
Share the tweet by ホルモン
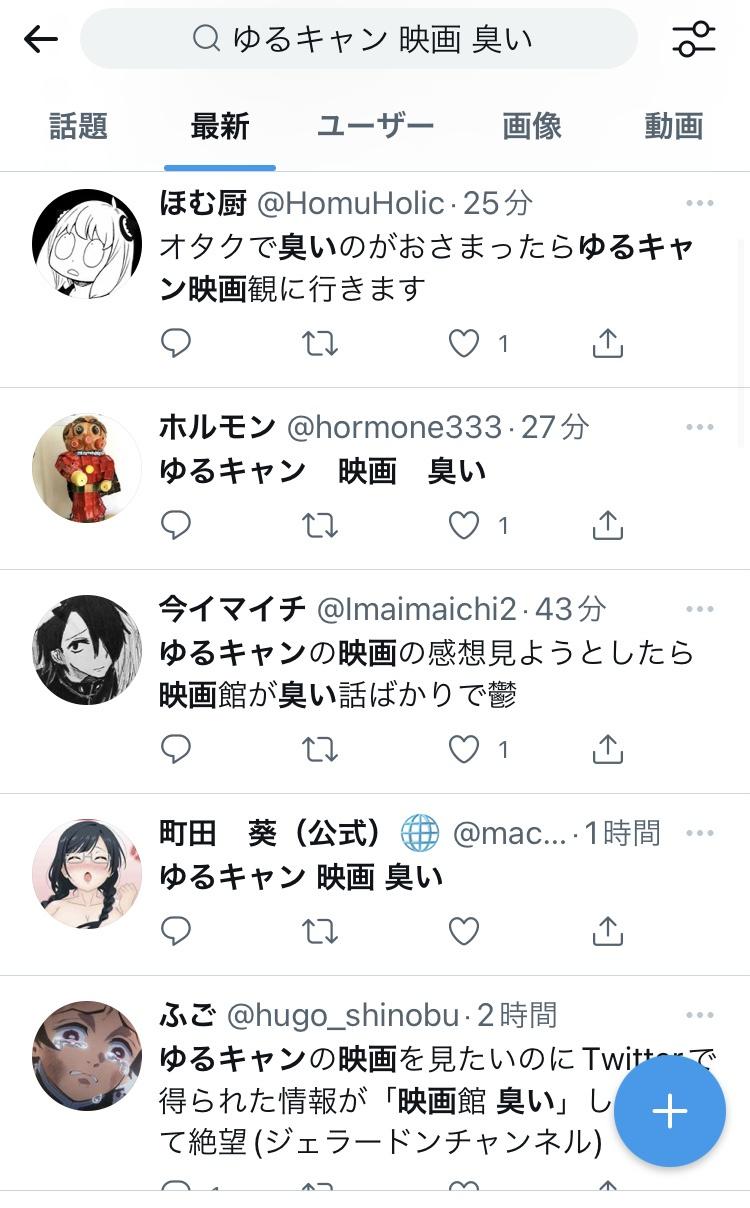607,526
